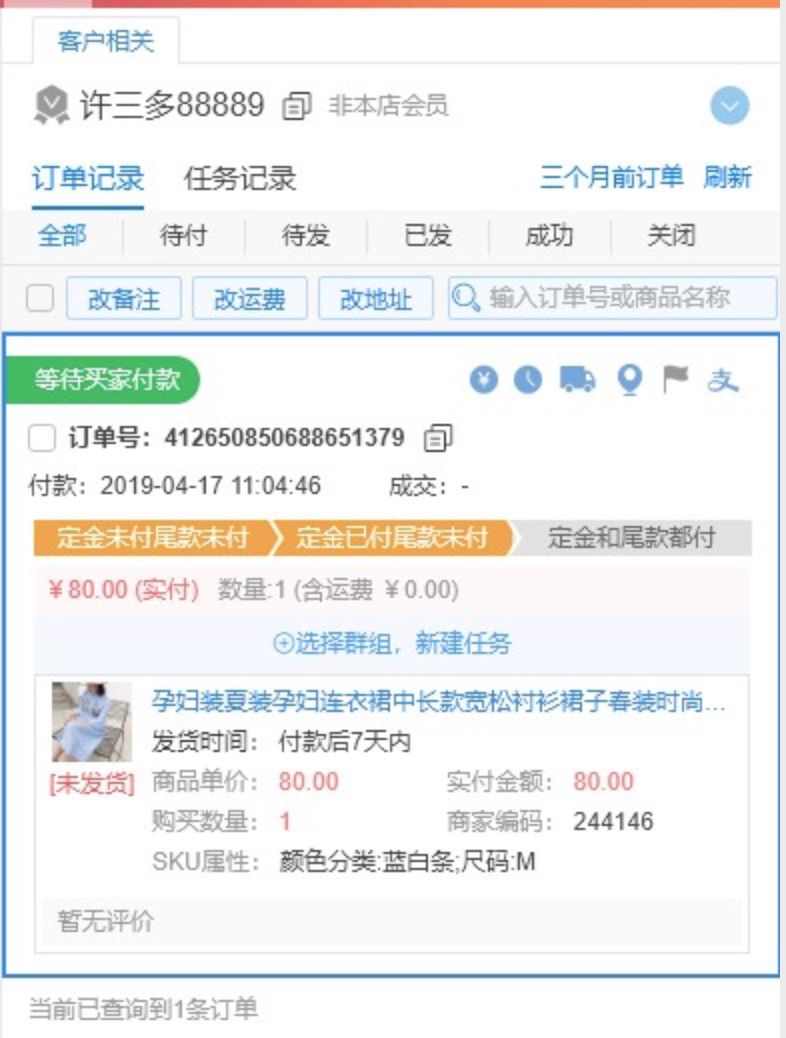
Task: Filter orders by 关闭
Action: (671, 236)
